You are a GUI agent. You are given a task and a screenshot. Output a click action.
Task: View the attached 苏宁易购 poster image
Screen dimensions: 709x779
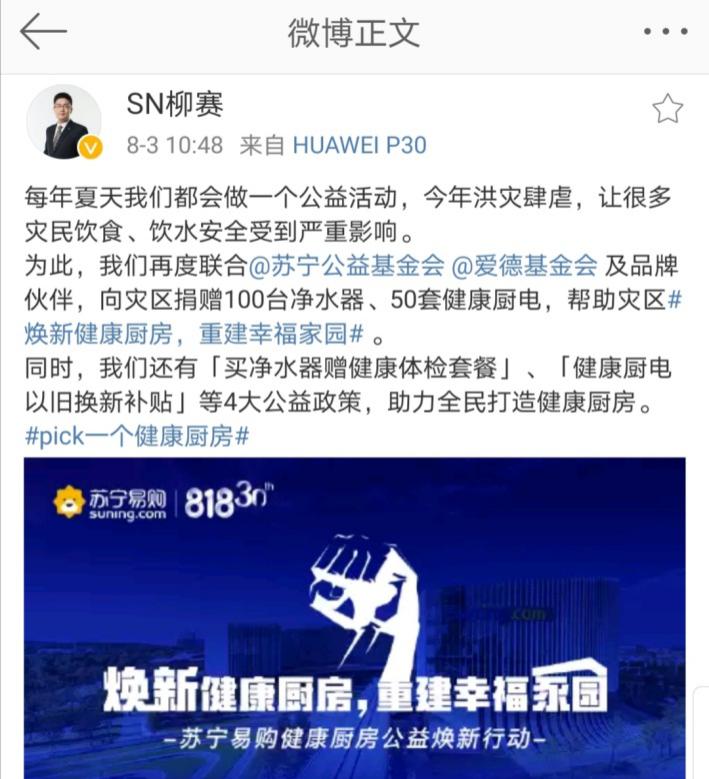(355, 615)
